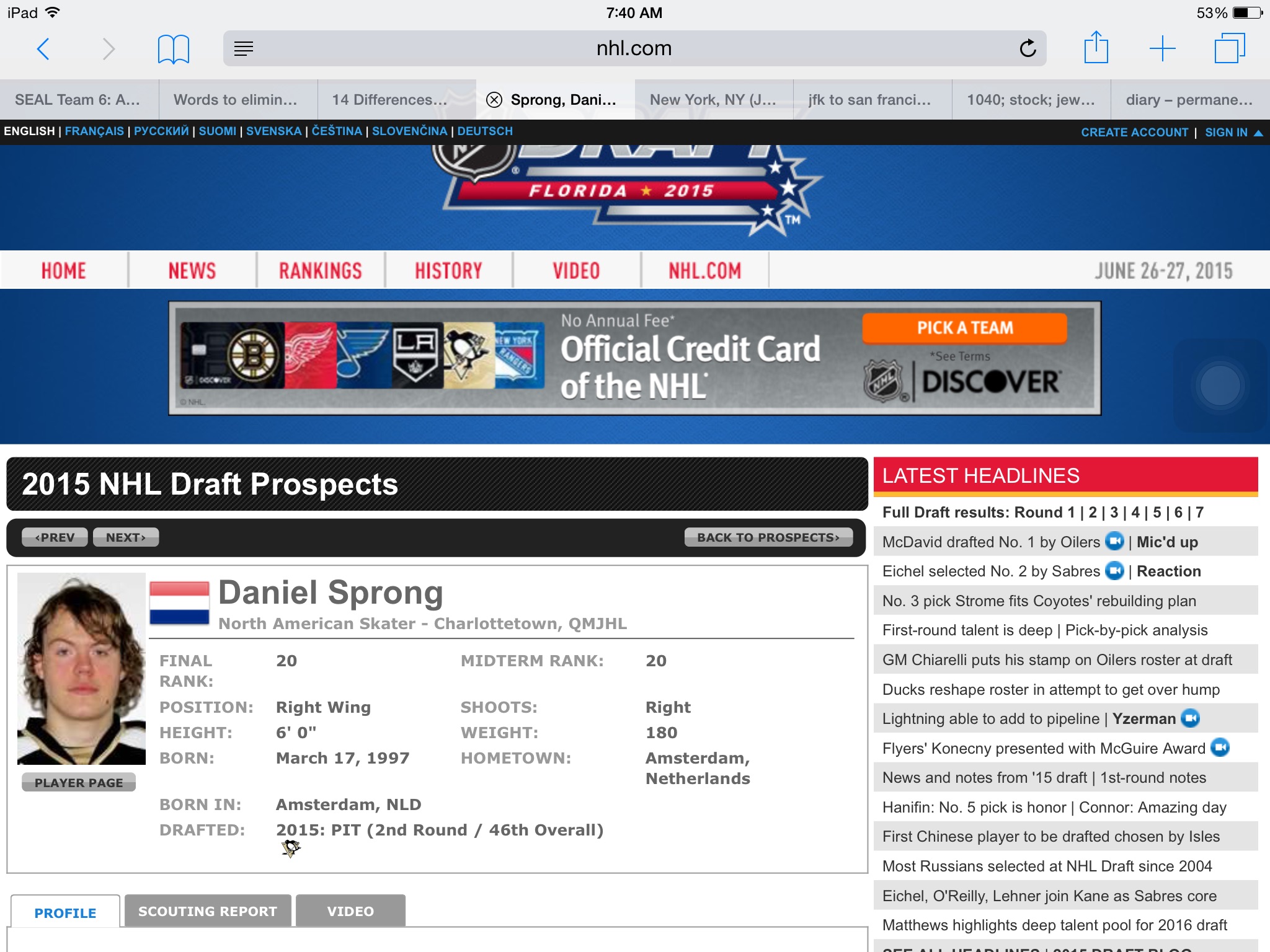
Task: Add a new browser tab
Action: pos(1162,48)
